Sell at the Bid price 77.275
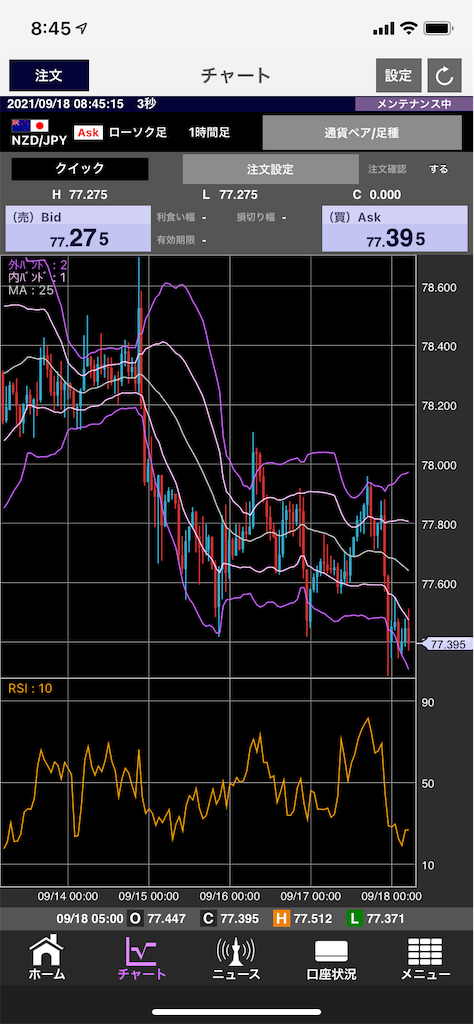The height and width of the screenshot is (1024, 474). [78, 229]
